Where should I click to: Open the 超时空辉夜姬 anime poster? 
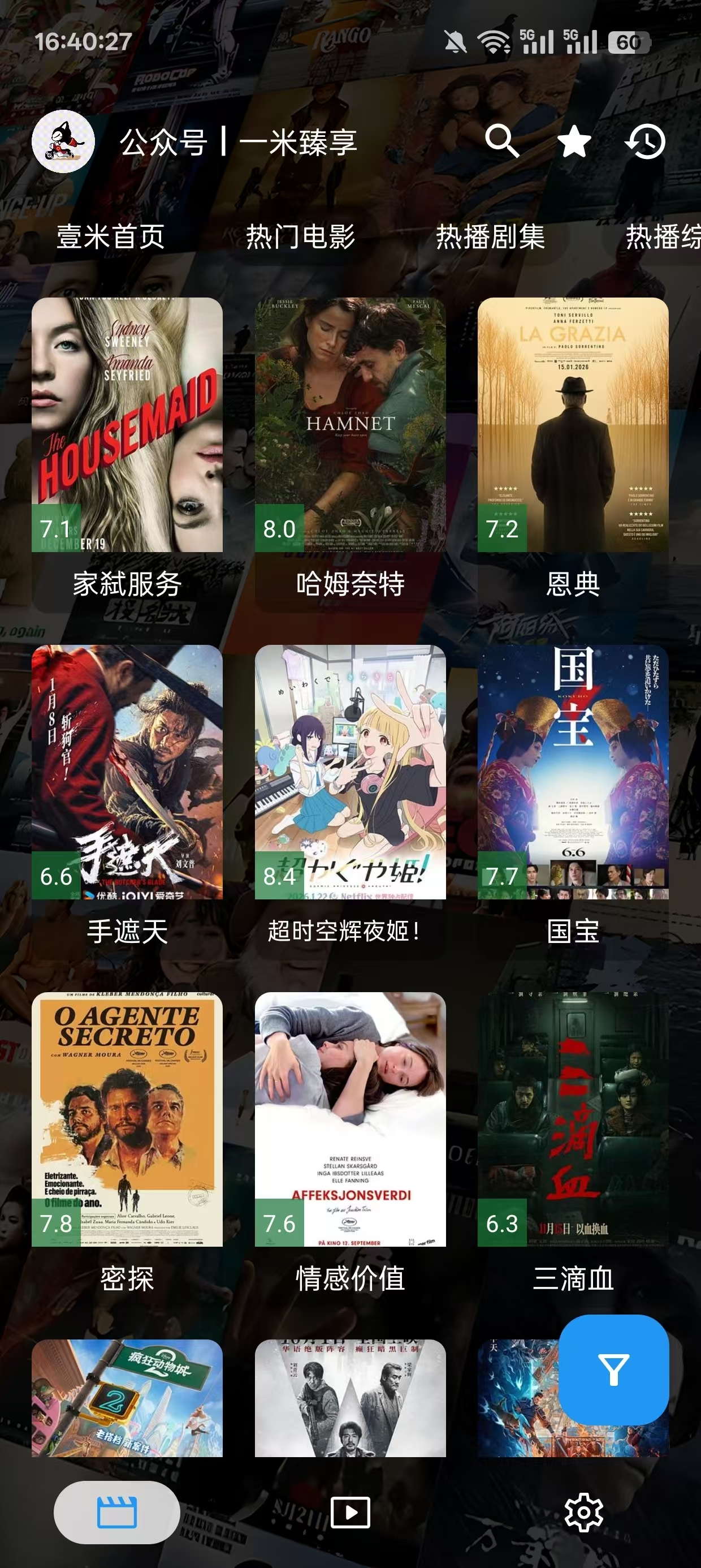point(350,773)
